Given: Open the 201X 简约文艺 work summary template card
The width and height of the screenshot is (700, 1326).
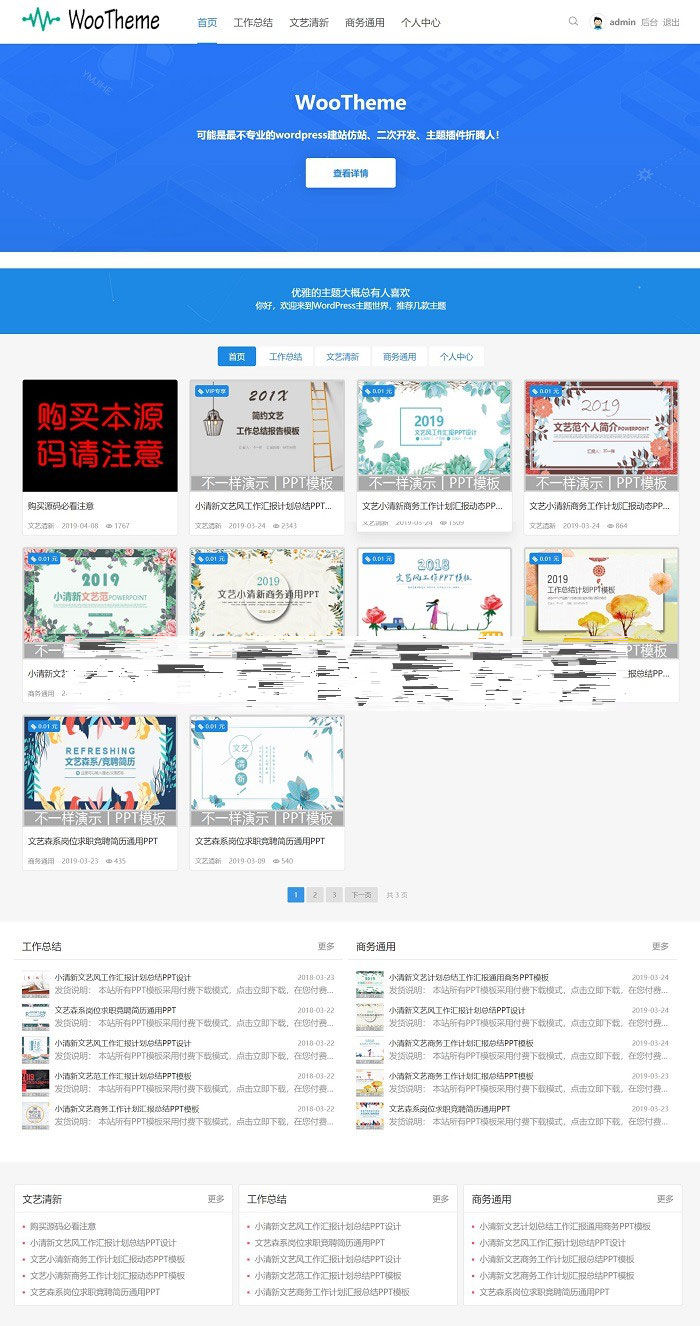Looking at the screenshot, I should (x=267, y=436).
